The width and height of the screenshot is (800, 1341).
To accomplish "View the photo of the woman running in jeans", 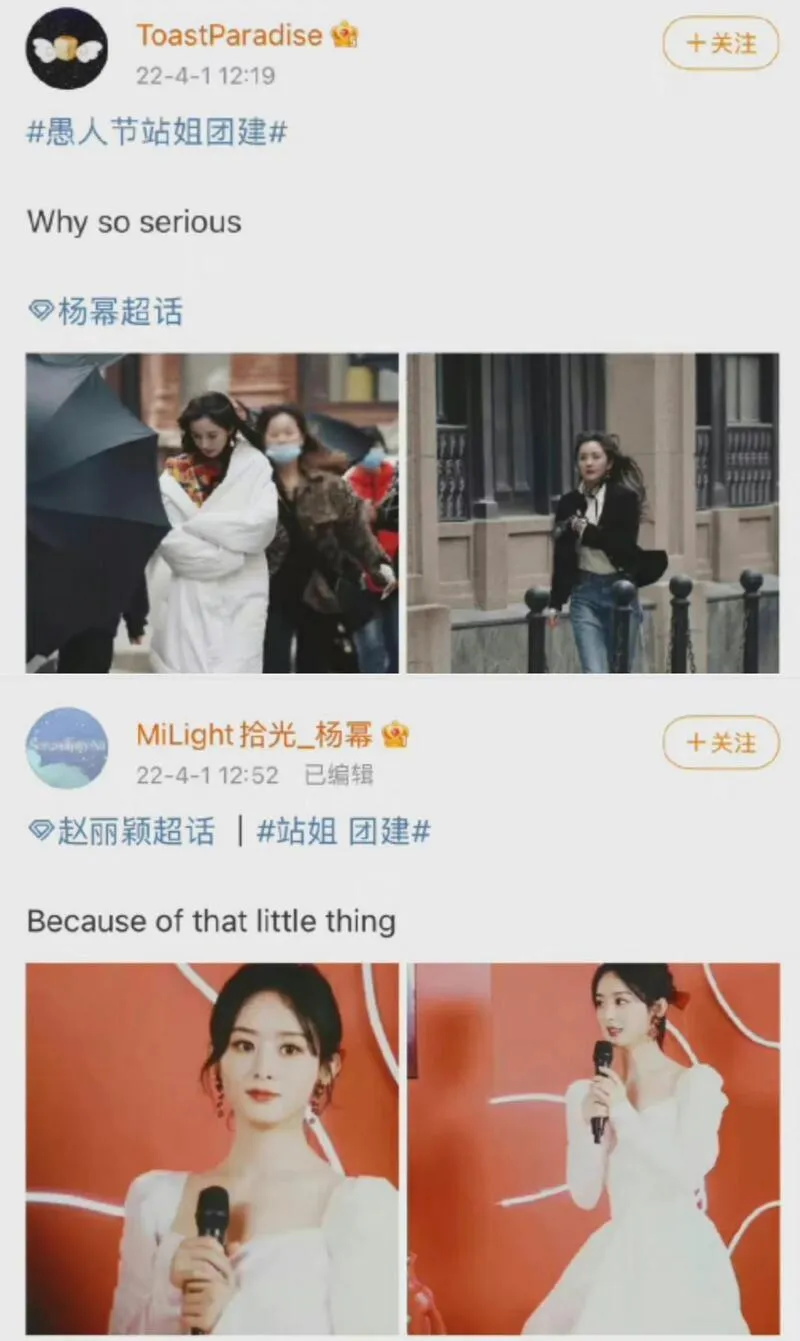I will click(592, 512).
